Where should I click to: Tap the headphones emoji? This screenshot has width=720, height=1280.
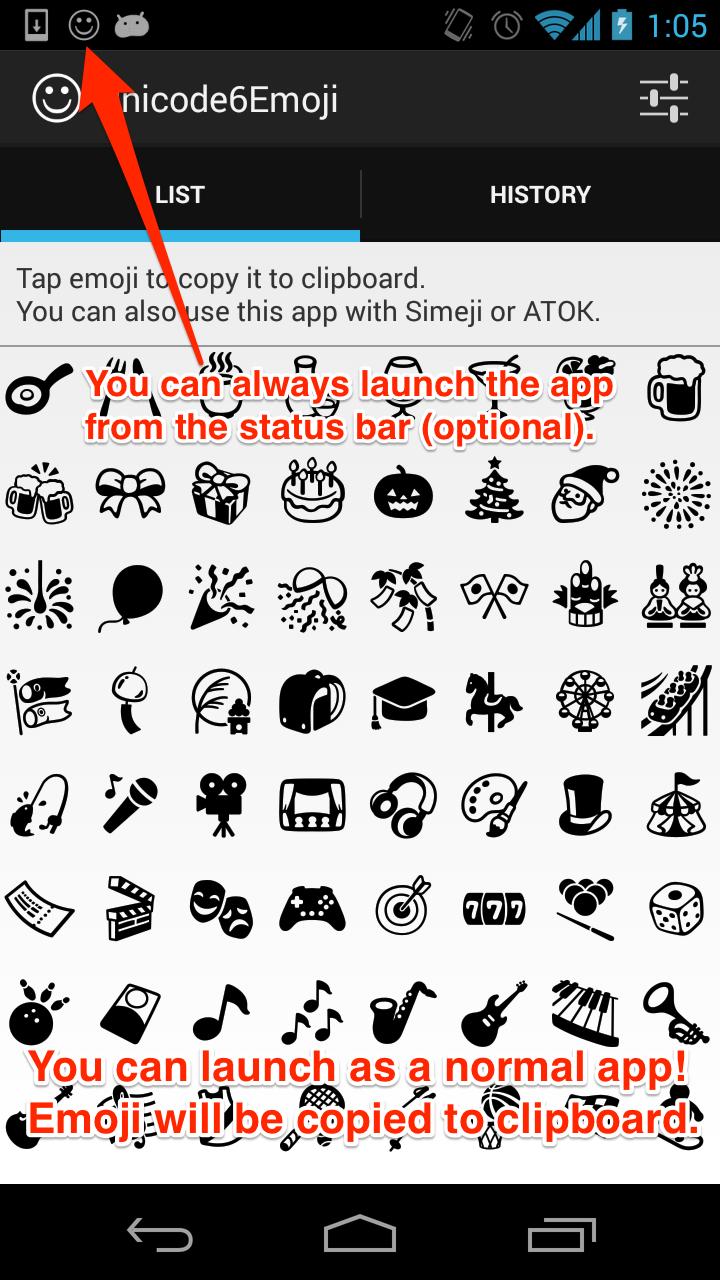(402, 804)
